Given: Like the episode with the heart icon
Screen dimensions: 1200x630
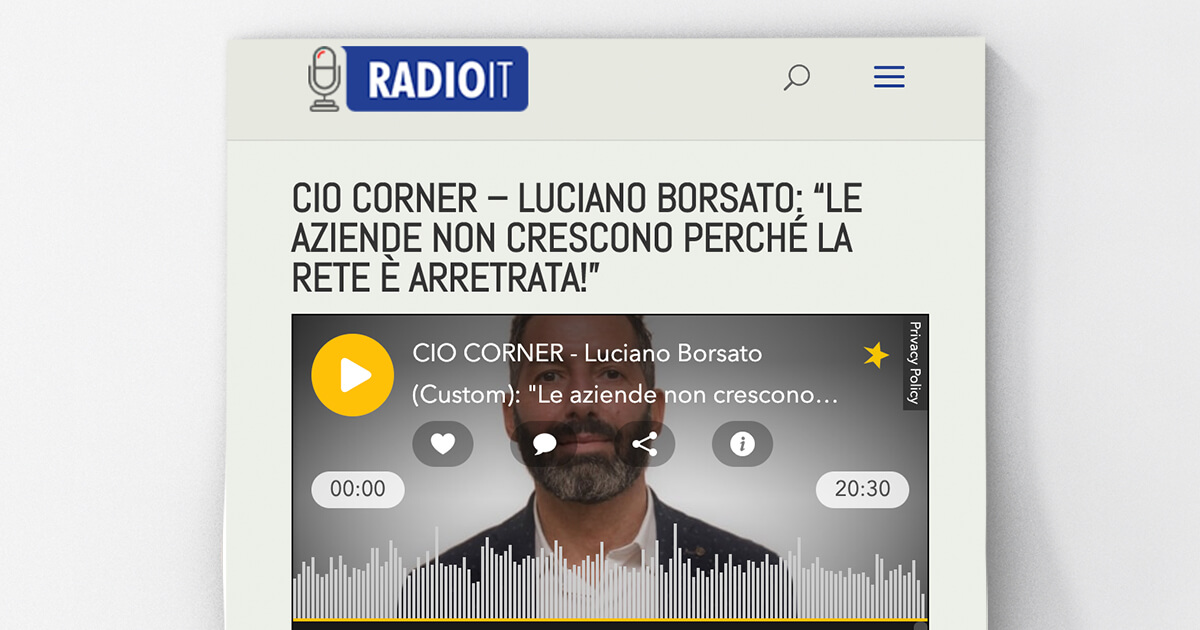Looking at the screenshot, I should pyautogui.click(x=443, y=444).
